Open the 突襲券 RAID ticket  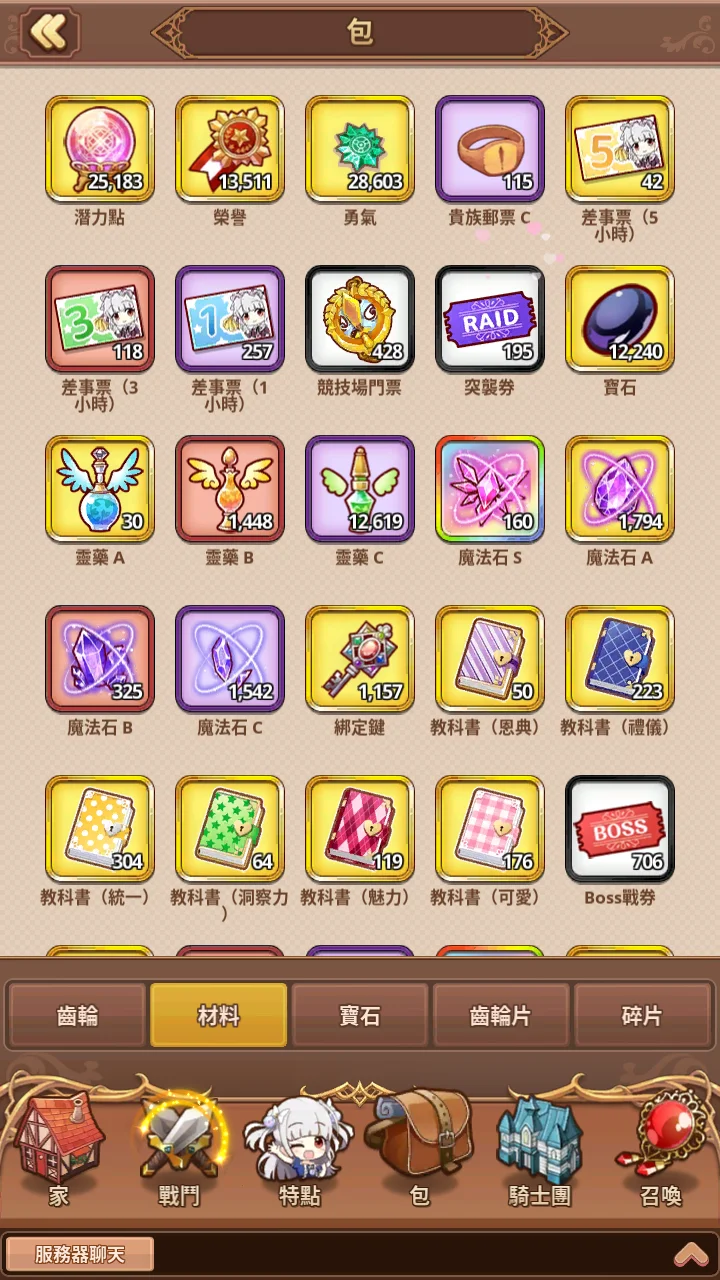pos(490,319)
